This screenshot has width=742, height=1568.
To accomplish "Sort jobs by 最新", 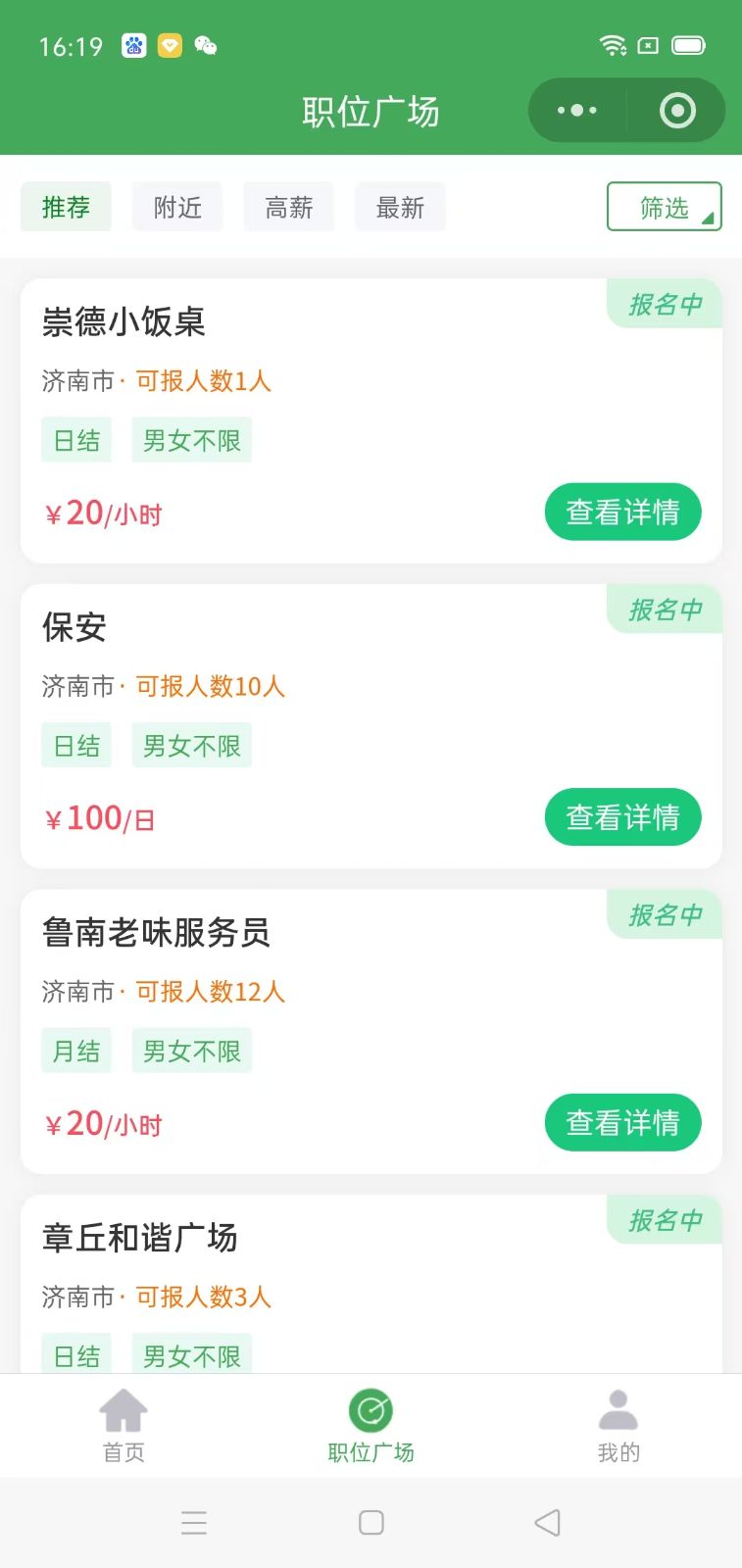I will tap(400, 208).
